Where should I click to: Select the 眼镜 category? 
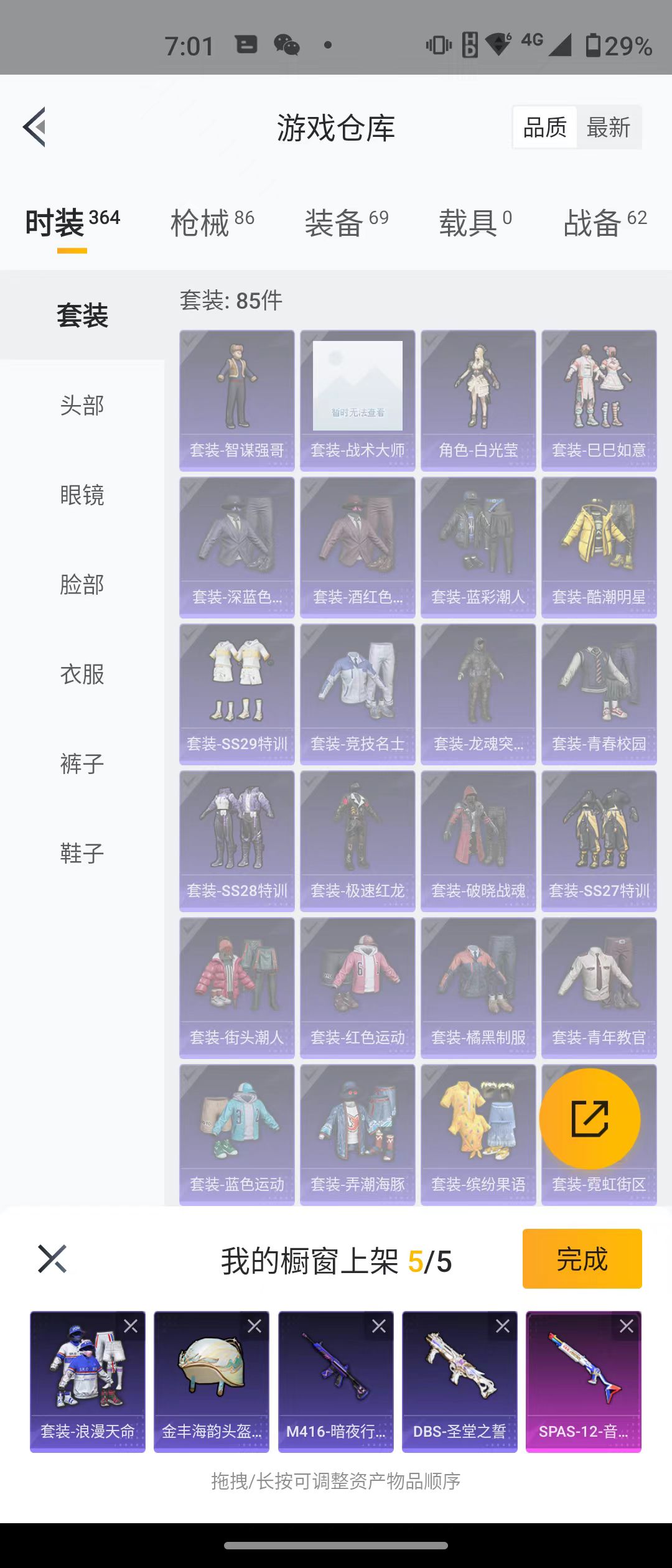point(82,495)
